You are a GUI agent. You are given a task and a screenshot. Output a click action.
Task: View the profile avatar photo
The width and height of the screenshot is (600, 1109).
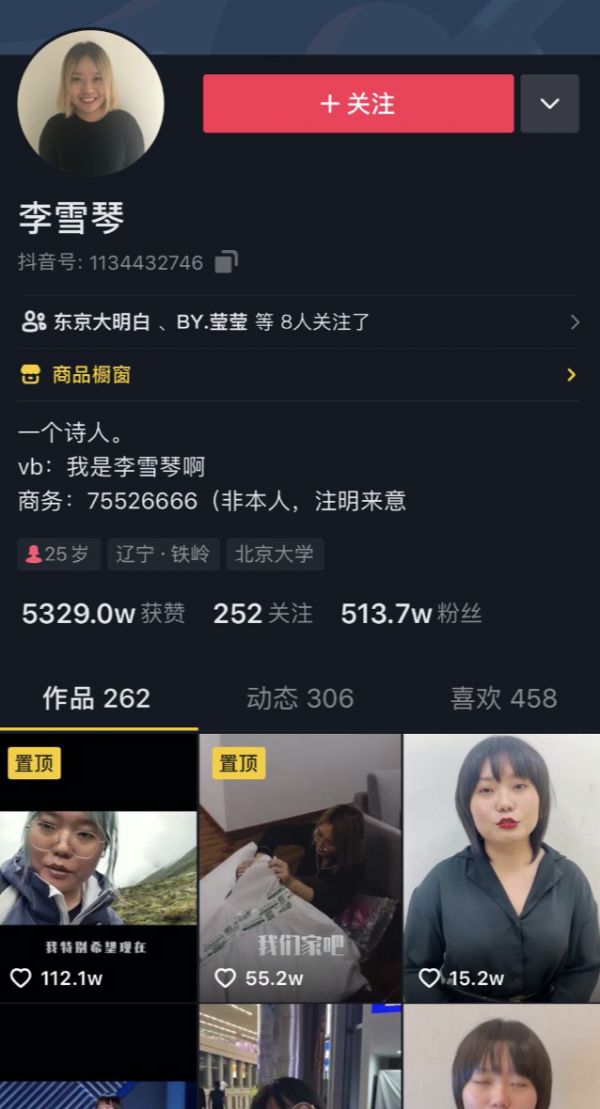pyautogui.click(x=91, y=102)
